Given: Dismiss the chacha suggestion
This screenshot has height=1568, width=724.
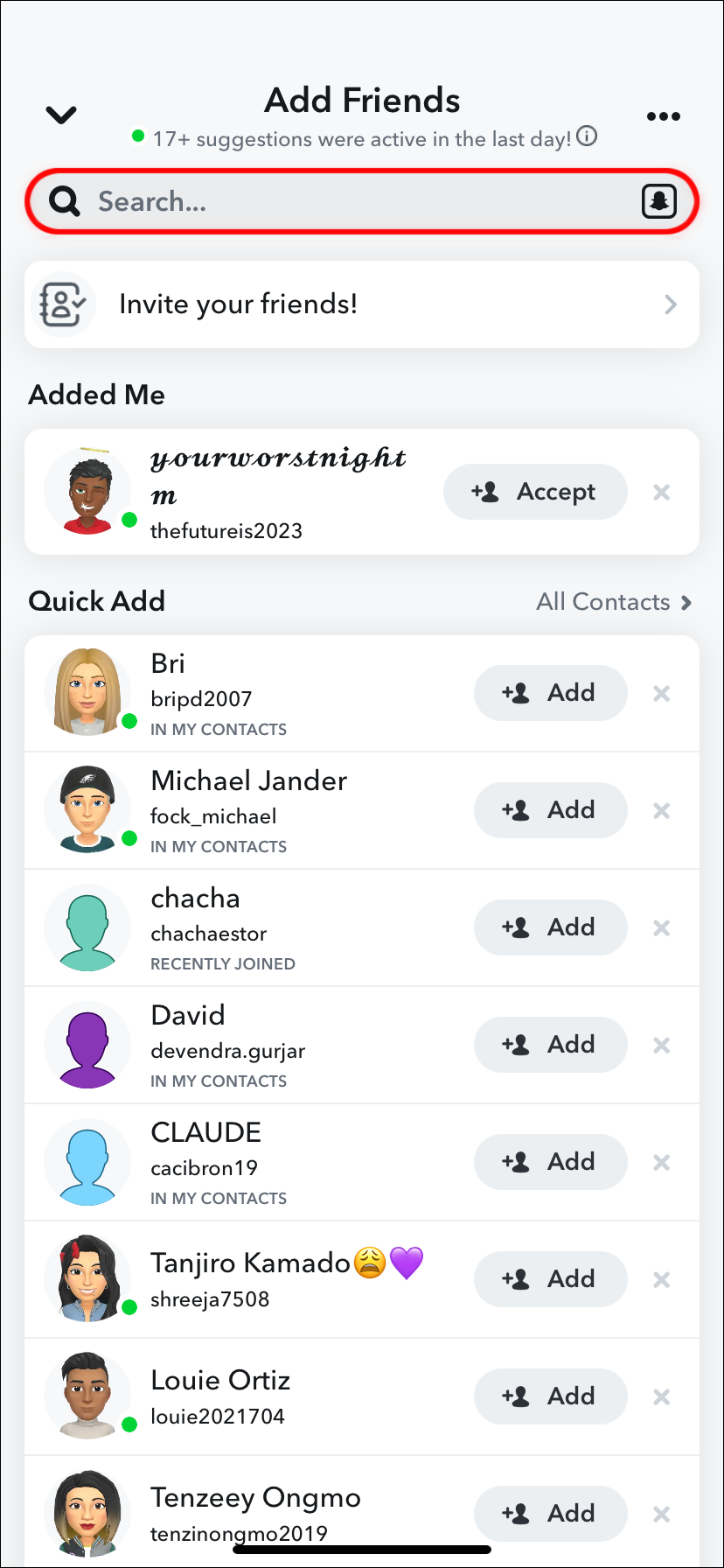Looking at the screenshot, I should click(662, 928).
